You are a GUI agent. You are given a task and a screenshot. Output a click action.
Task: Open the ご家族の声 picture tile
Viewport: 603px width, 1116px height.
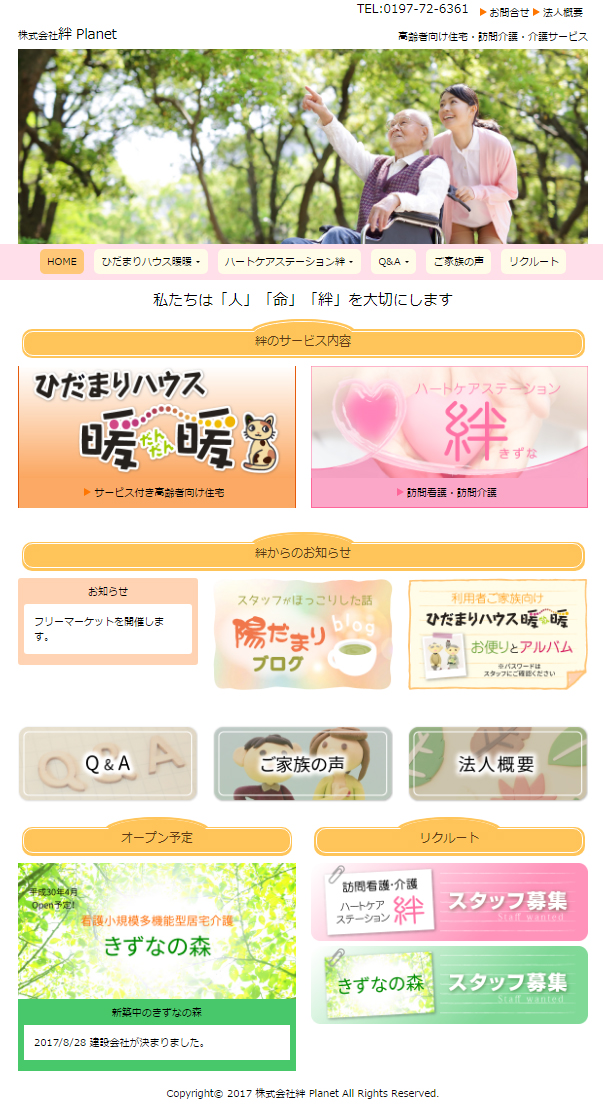pyautogui.click(x=303, y=764)
